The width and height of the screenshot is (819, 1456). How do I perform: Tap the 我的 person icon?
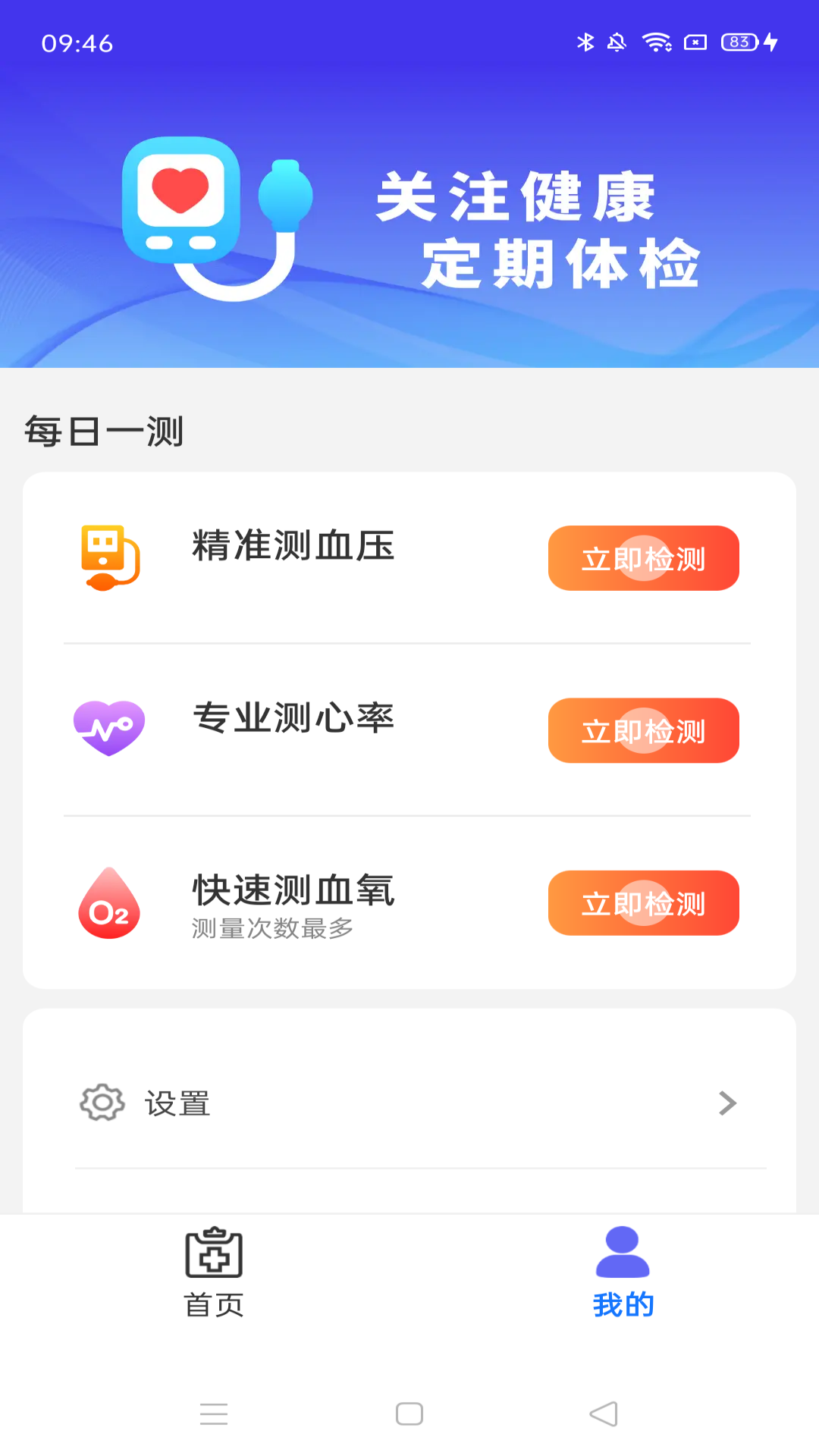pyautogui.click(x=622, y=1251)
